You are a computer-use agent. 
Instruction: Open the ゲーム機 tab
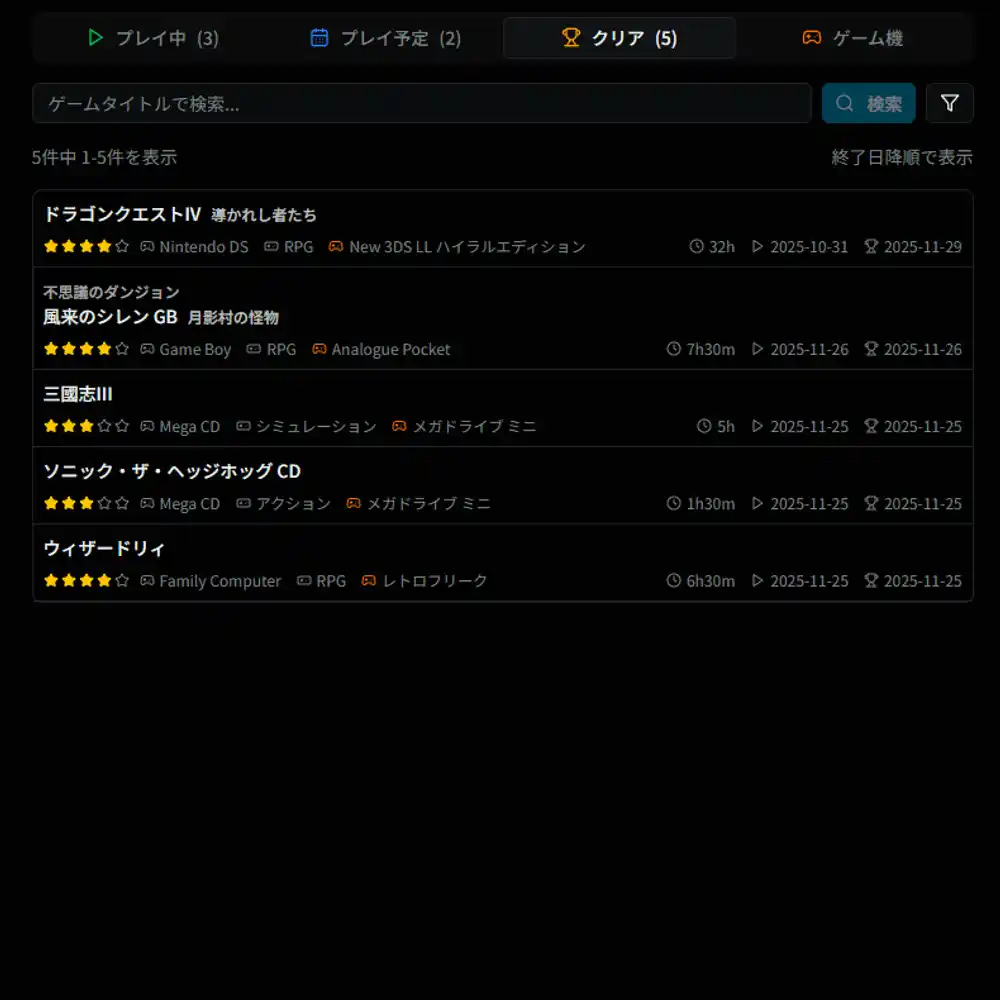853,38
